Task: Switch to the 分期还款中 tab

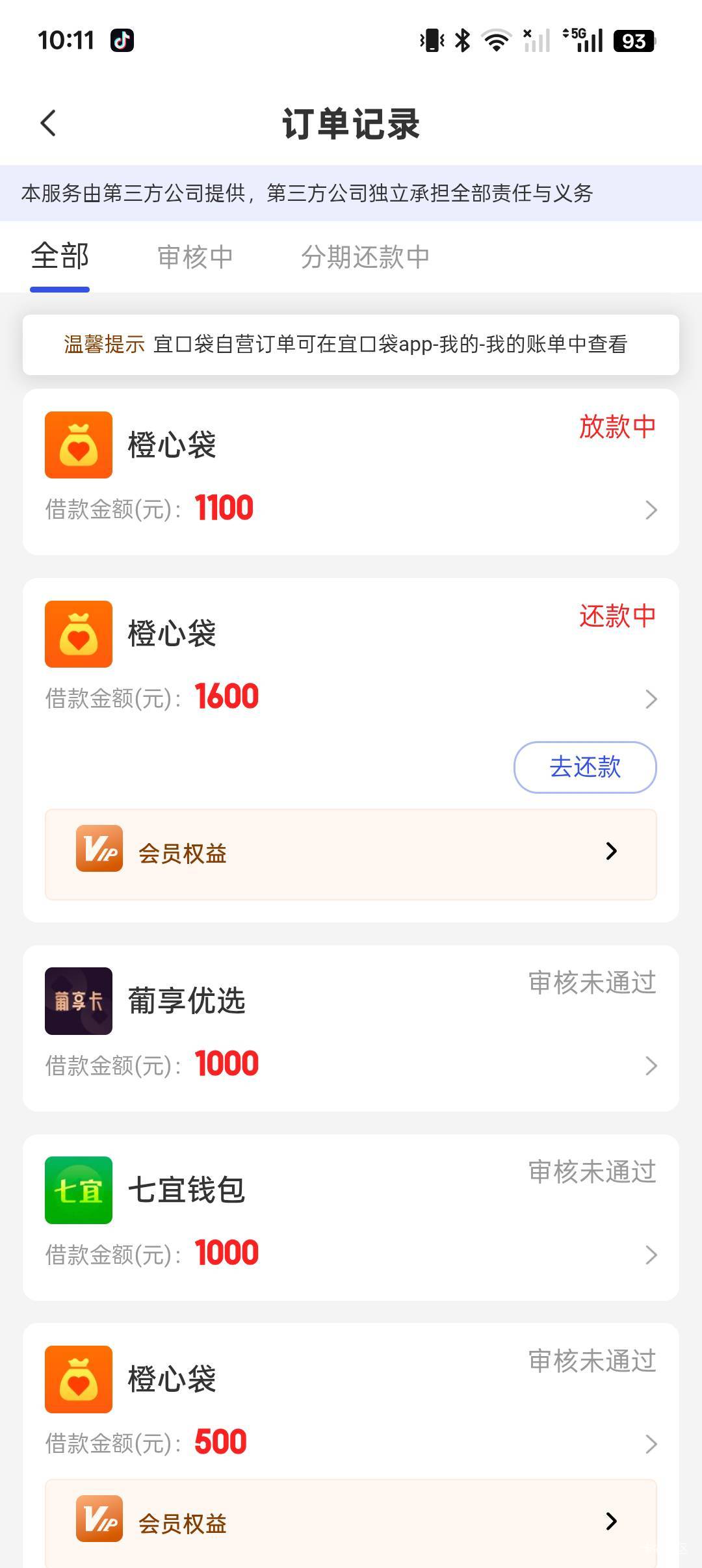Action: pos(365,257)
